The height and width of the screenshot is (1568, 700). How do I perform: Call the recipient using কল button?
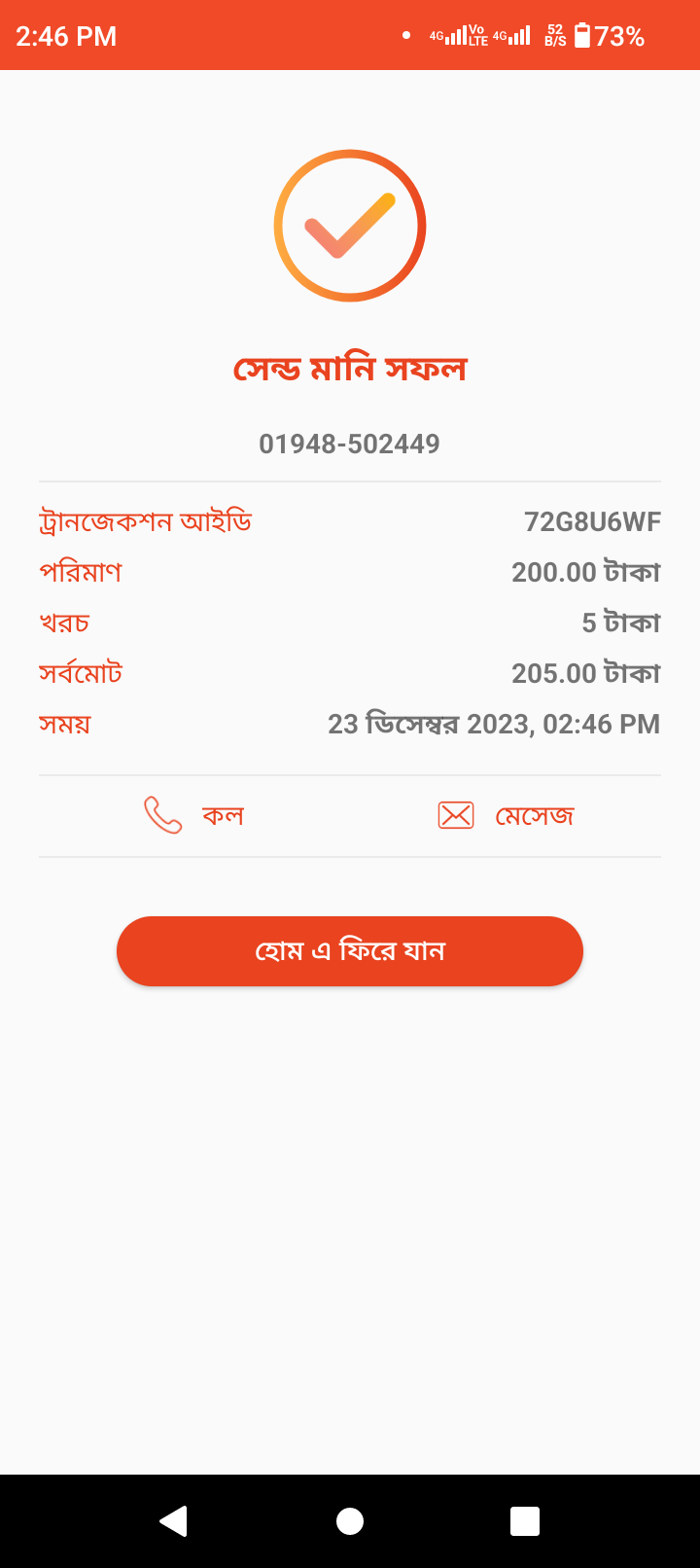(194, 815)
